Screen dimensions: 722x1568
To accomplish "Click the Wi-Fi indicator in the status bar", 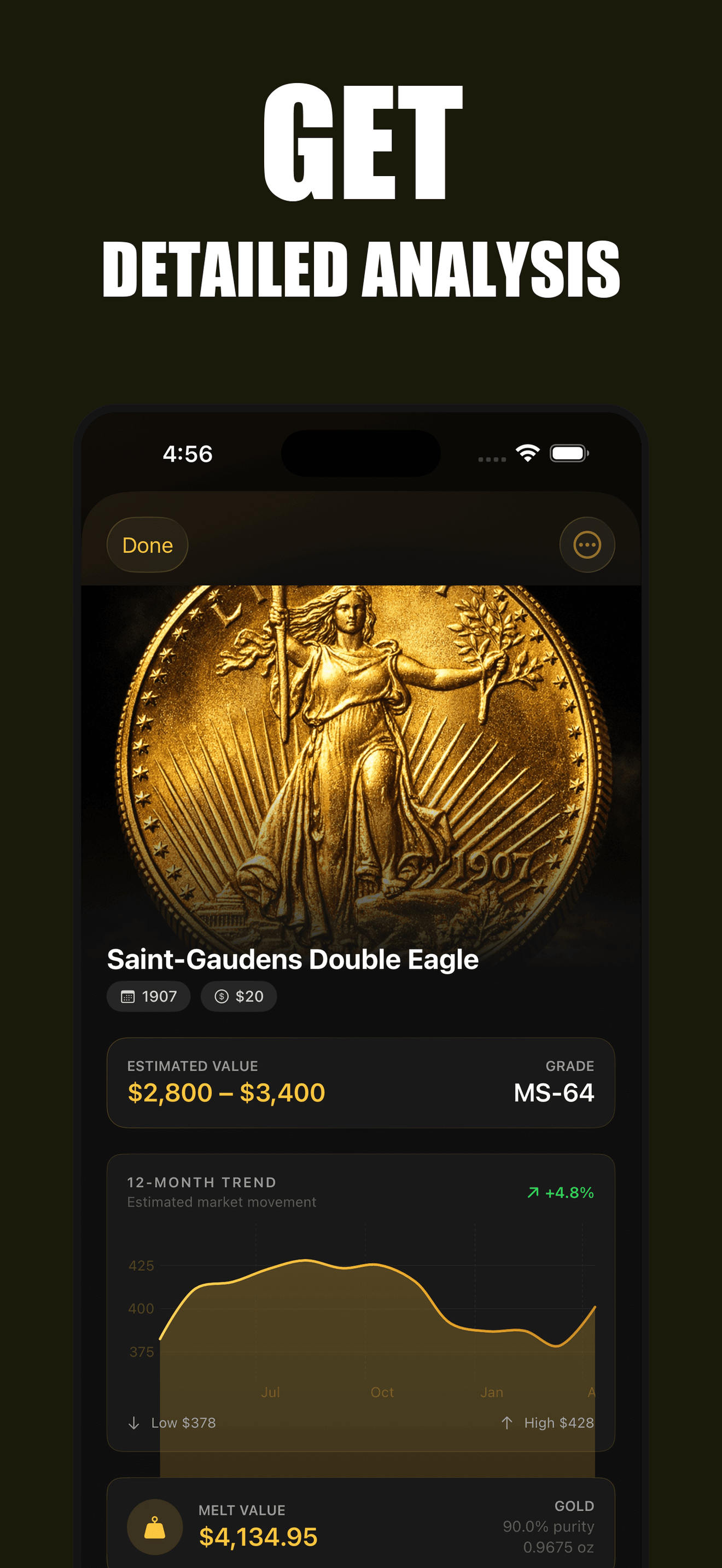I will tap(527, 453).
